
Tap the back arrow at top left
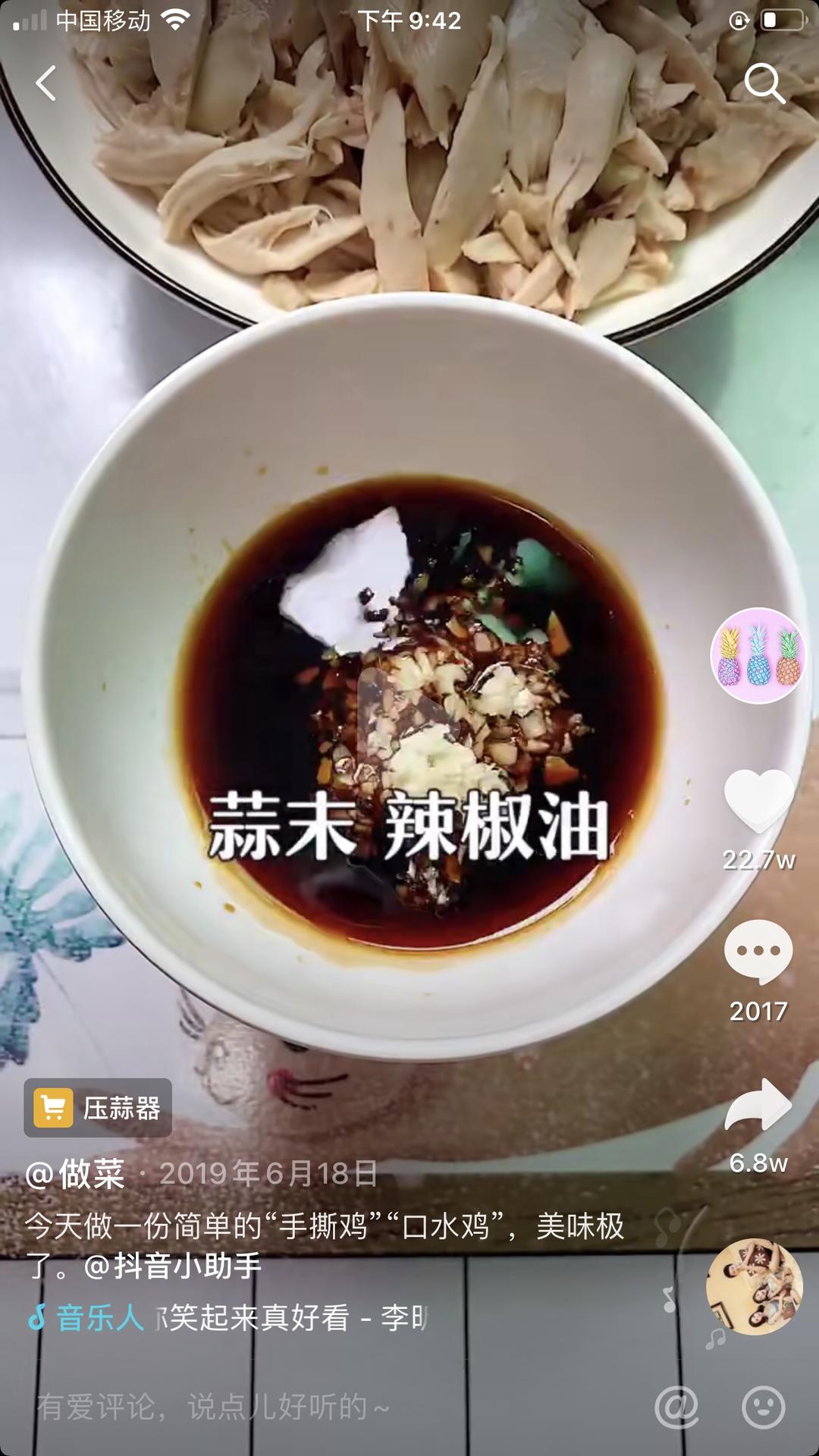point(45,83)
